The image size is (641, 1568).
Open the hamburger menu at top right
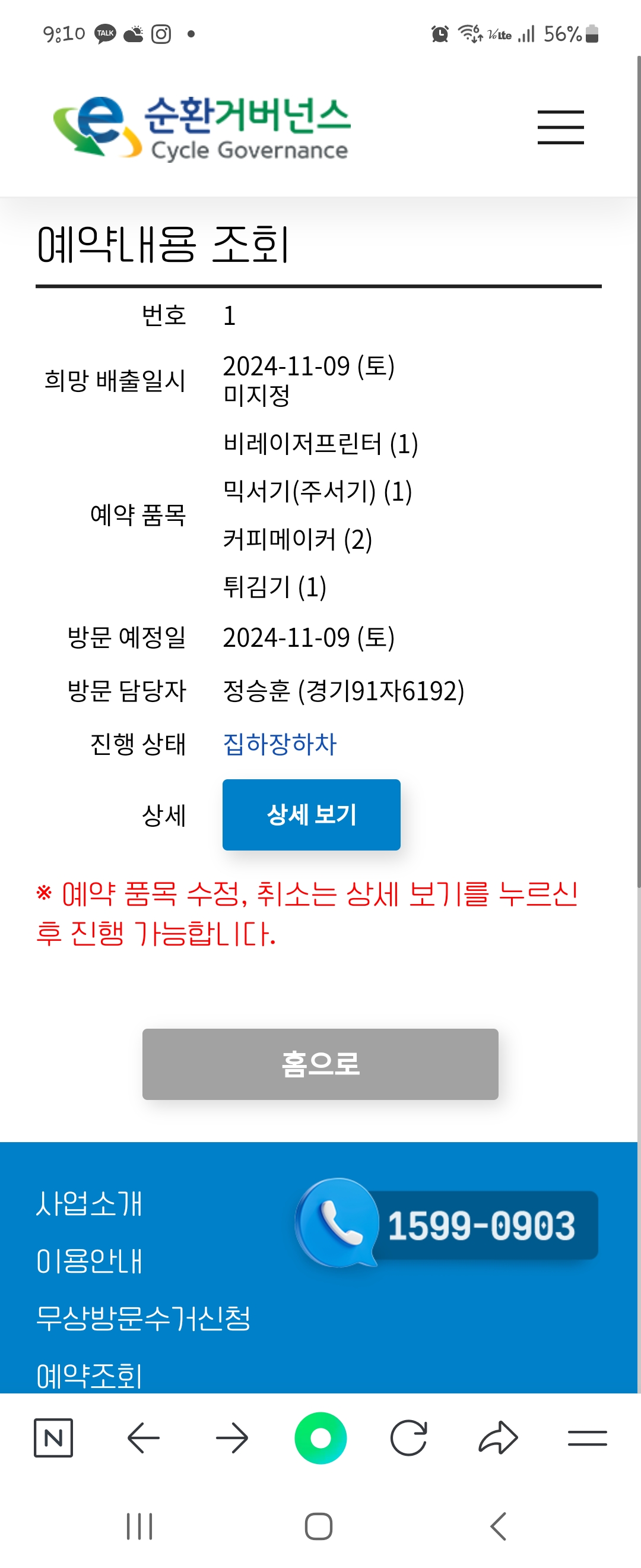click(x=560, y=127)
